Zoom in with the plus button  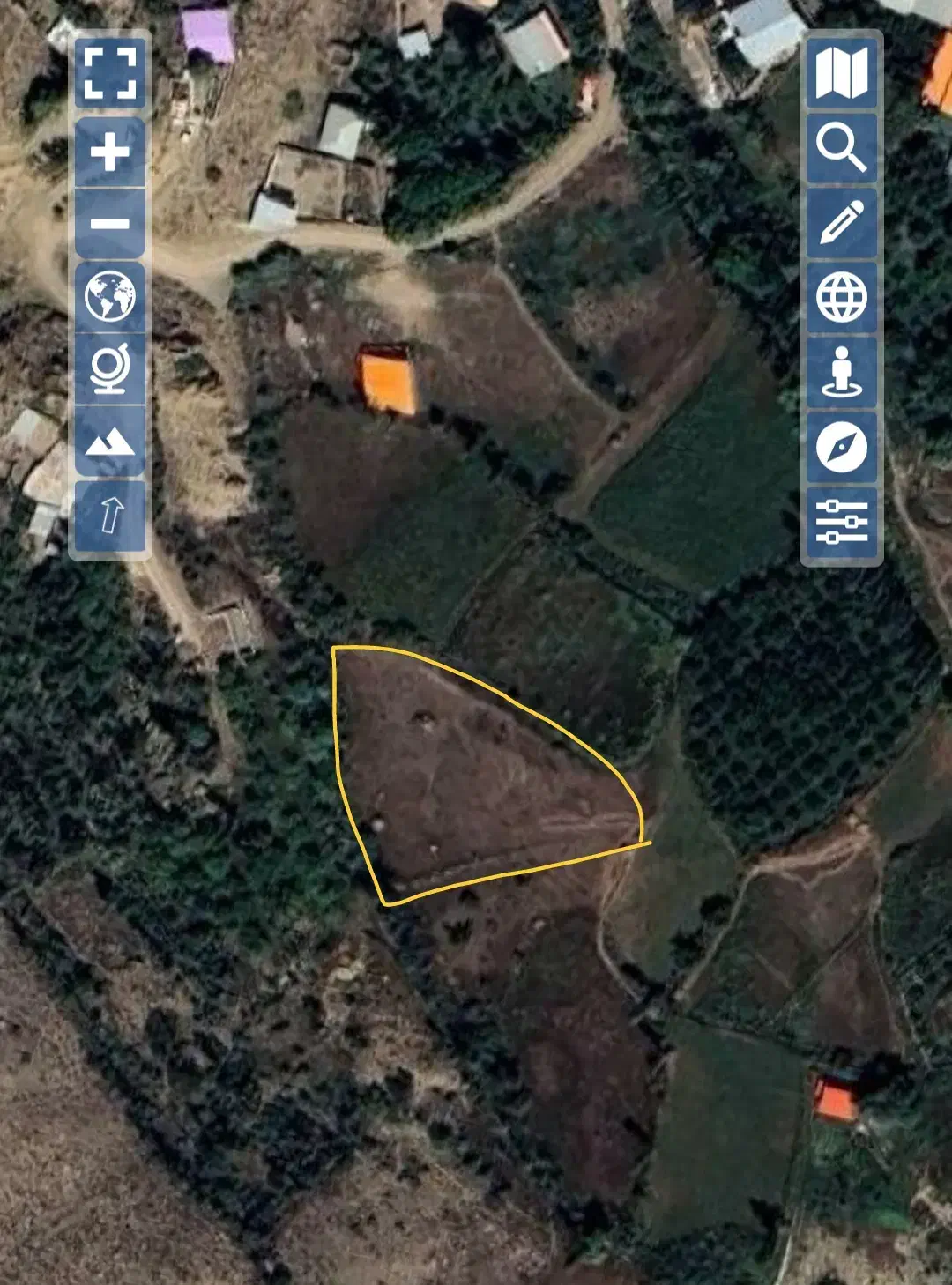click(x=110, y=152)
